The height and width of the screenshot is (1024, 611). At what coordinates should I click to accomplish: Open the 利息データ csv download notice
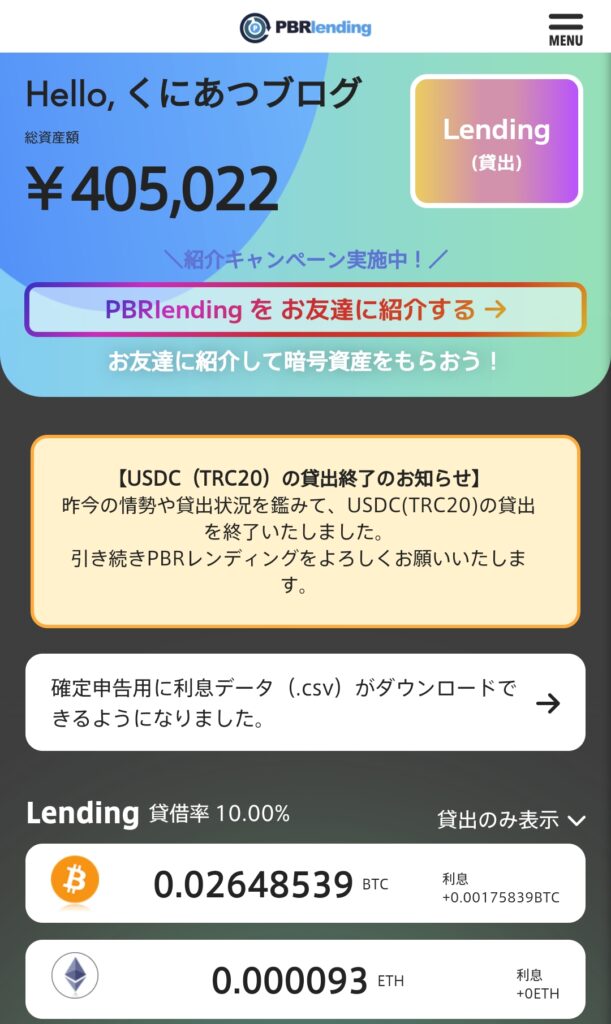305,702
